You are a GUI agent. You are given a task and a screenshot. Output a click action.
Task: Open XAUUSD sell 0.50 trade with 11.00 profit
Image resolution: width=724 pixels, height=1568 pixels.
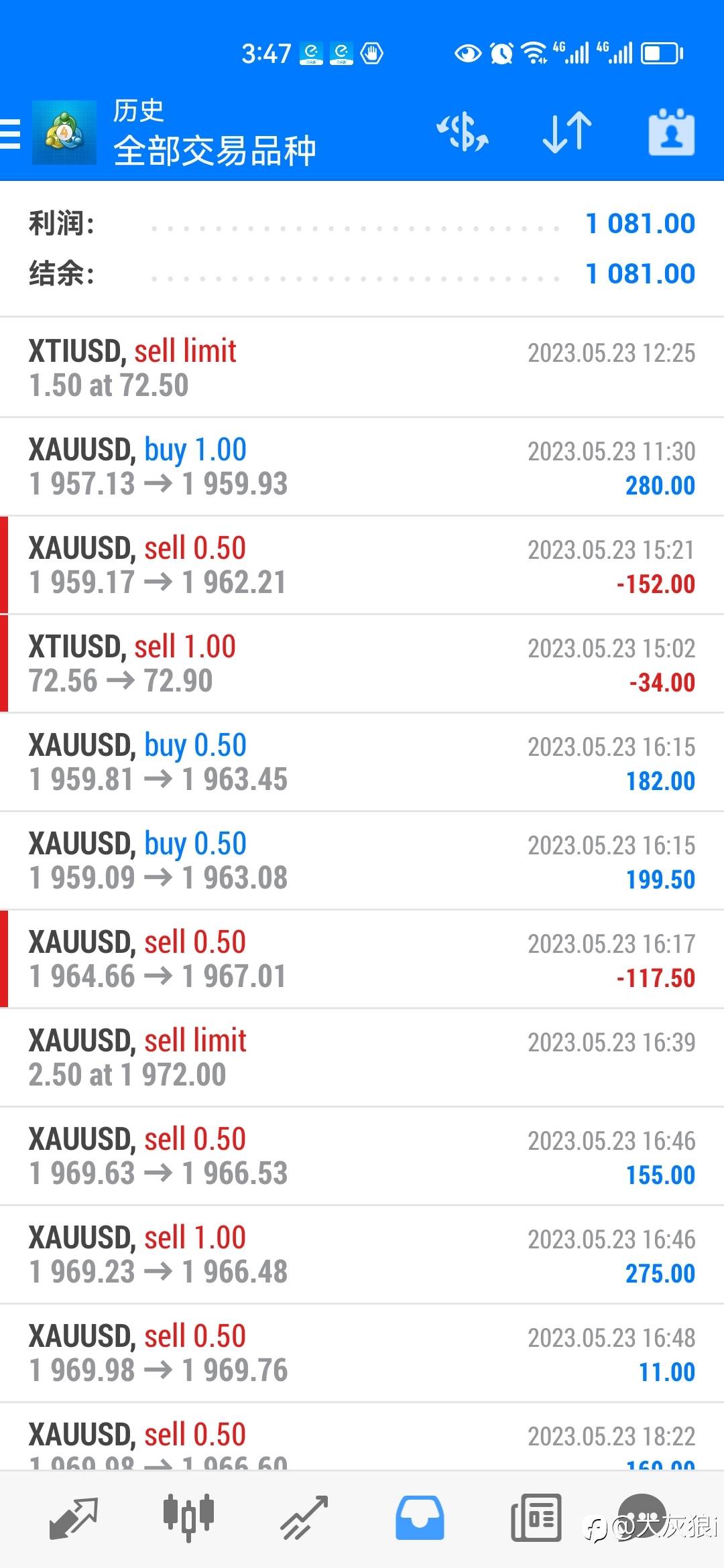[x=362, y=1353]
